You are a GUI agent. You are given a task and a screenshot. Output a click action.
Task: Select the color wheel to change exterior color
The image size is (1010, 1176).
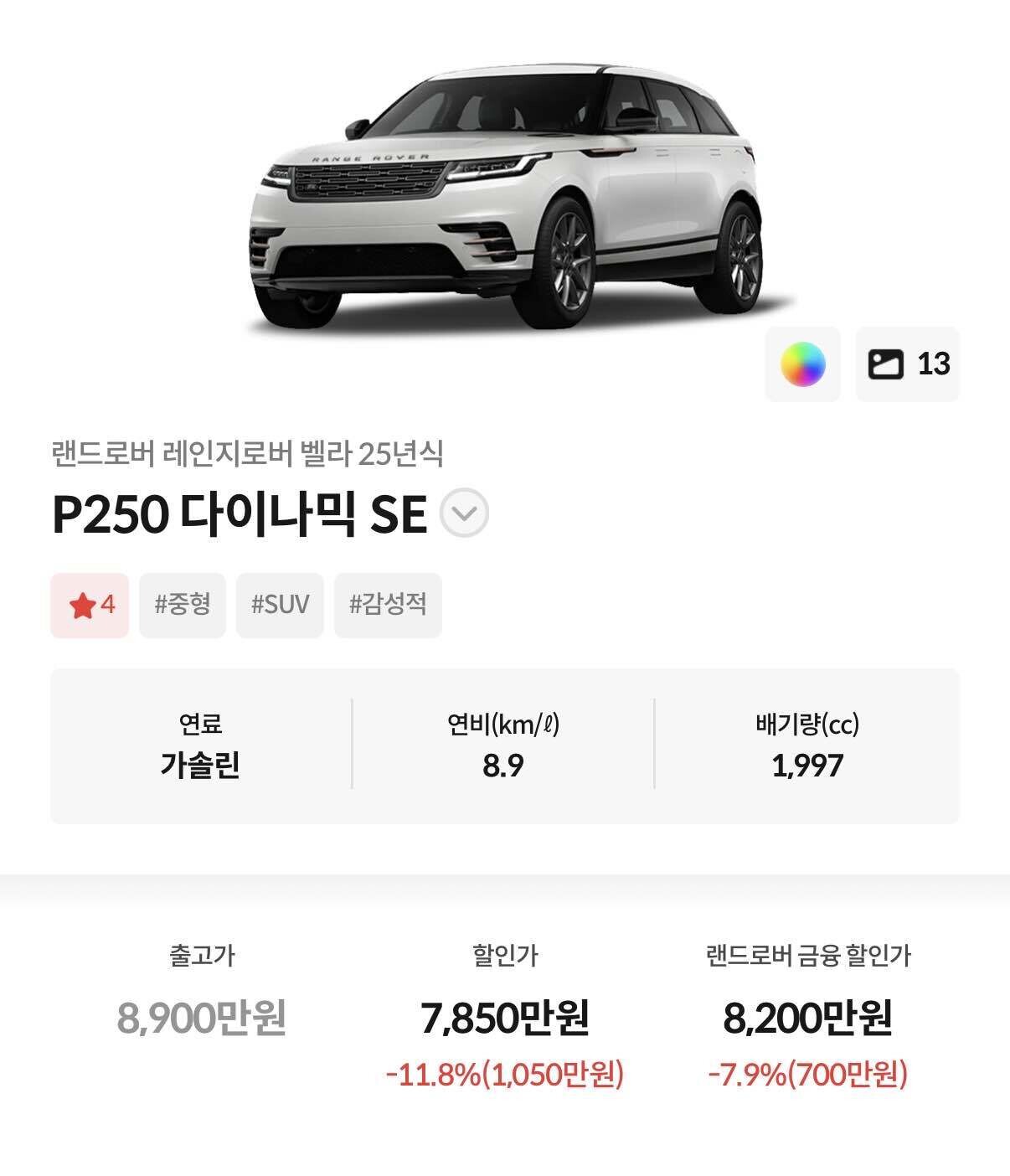pyautogui.click(x=803, y=365)
